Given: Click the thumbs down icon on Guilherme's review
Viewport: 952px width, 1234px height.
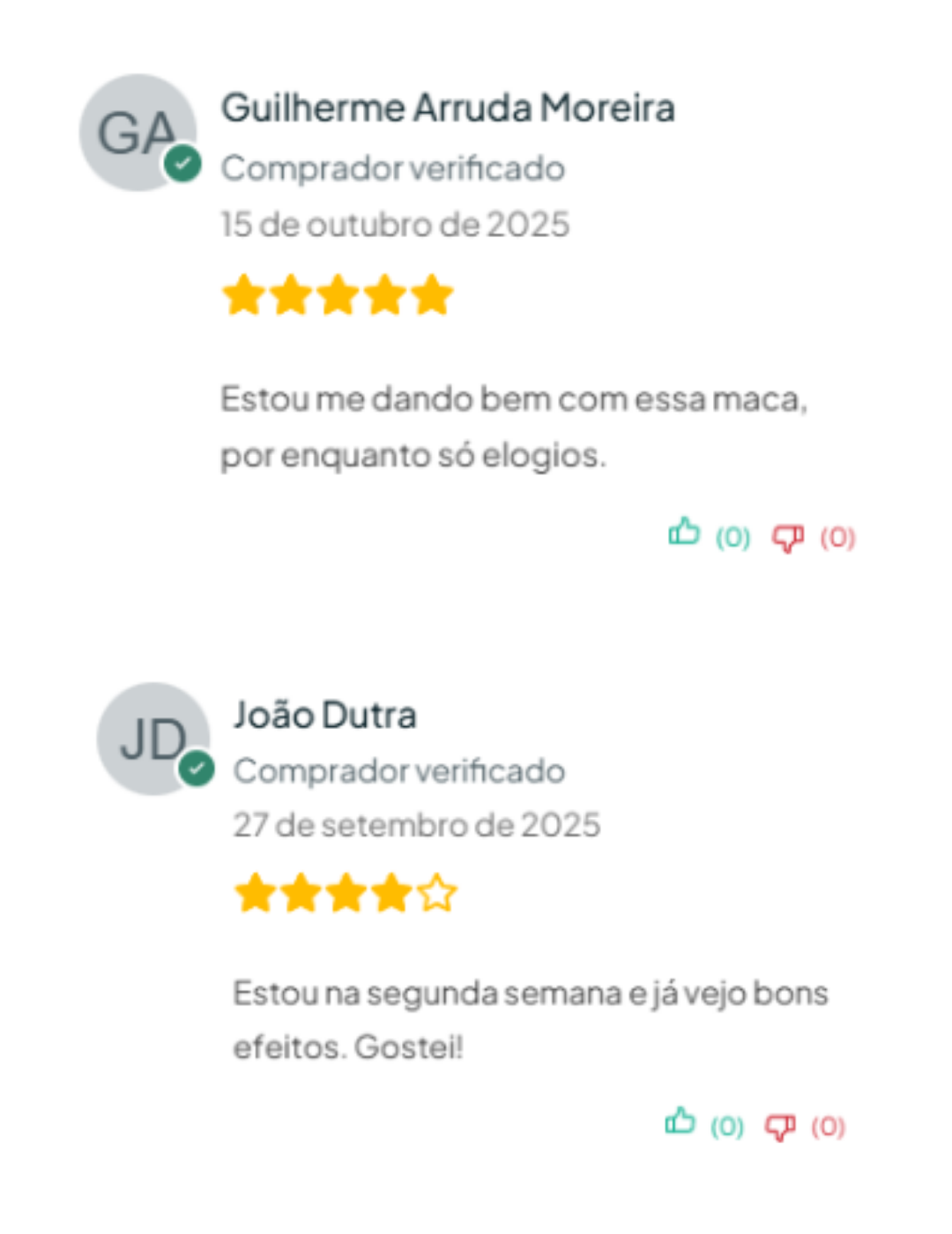Looking at the screenshot, I should pyautogui.click(x=790, y=536).
